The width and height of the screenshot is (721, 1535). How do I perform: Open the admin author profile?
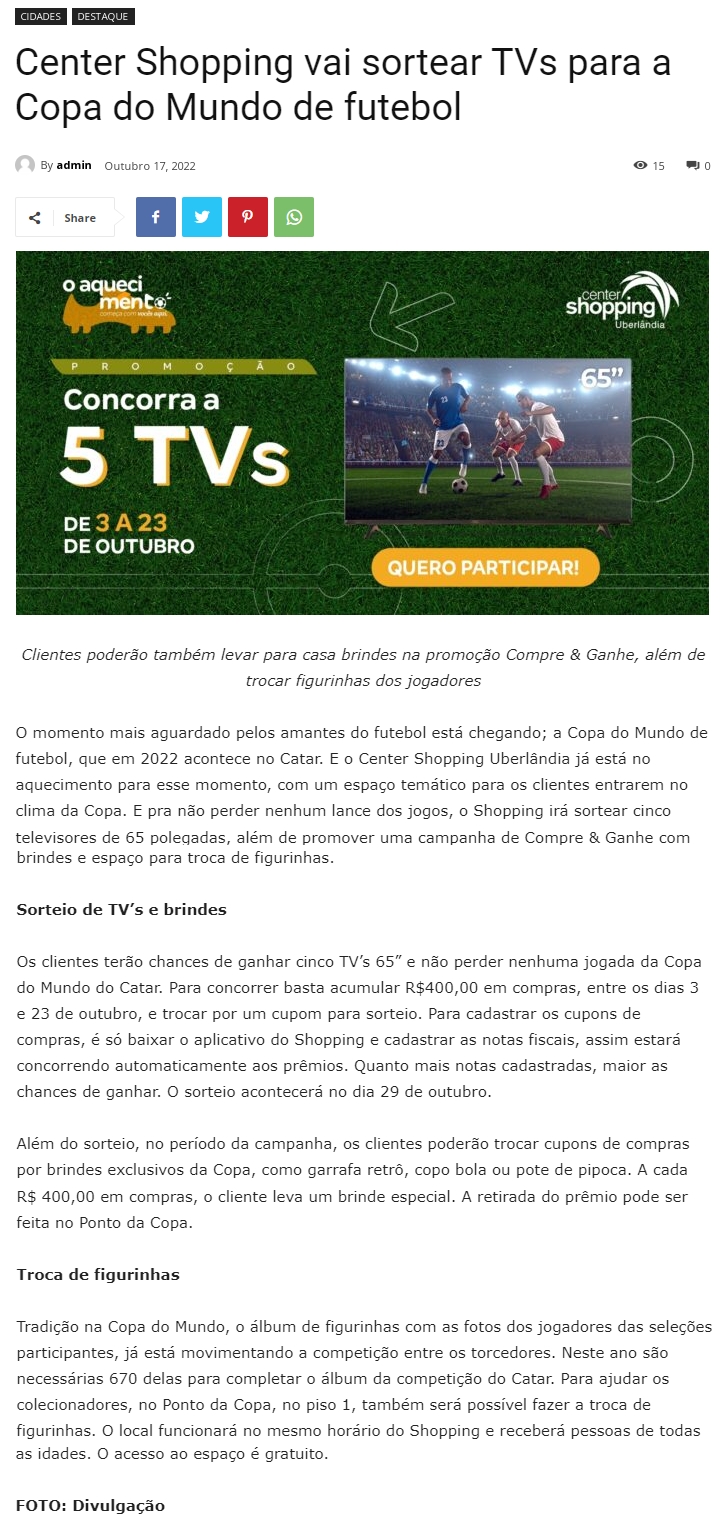pos(74,165)
